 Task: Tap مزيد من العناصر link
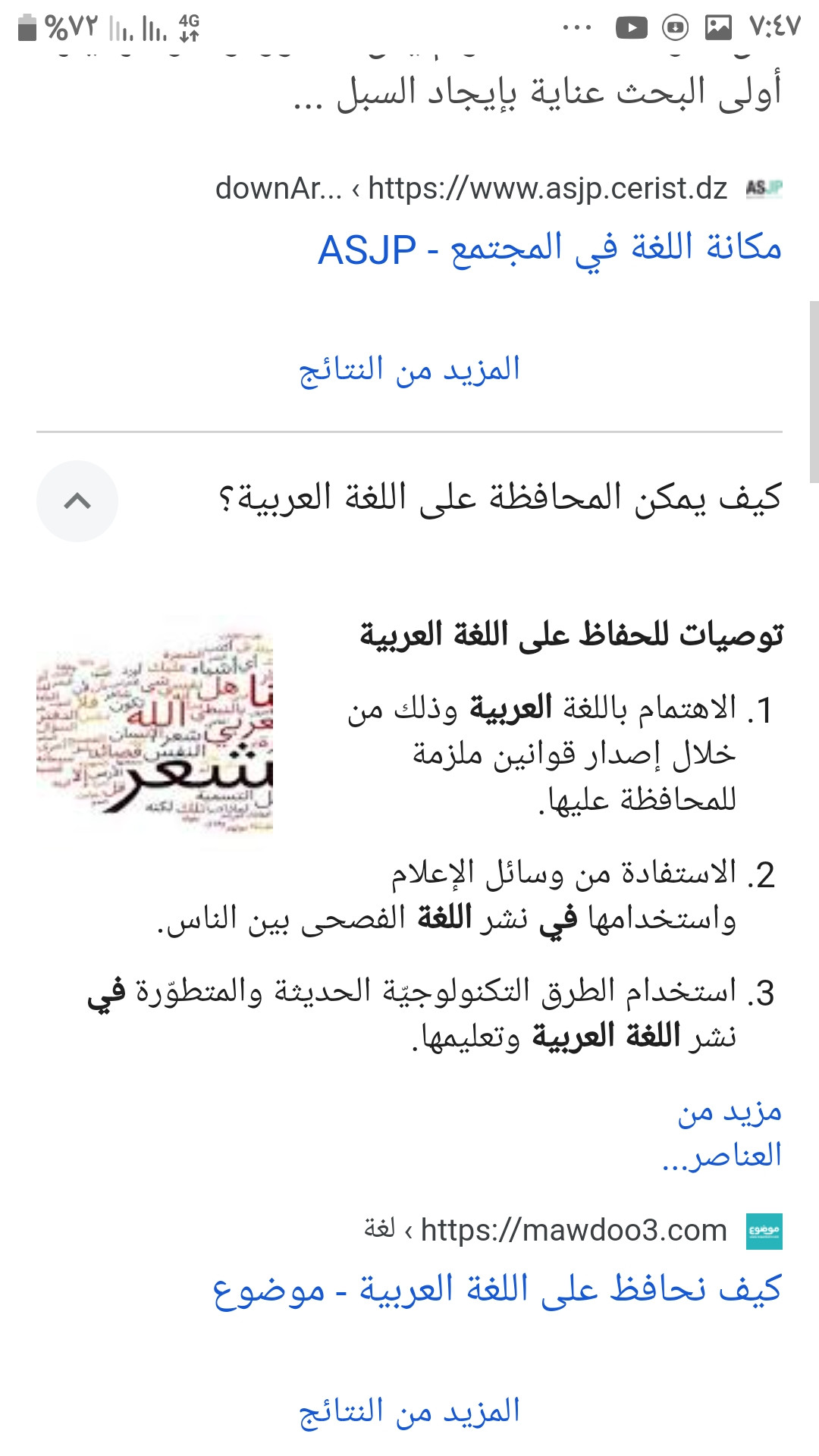click(723, 1134)
